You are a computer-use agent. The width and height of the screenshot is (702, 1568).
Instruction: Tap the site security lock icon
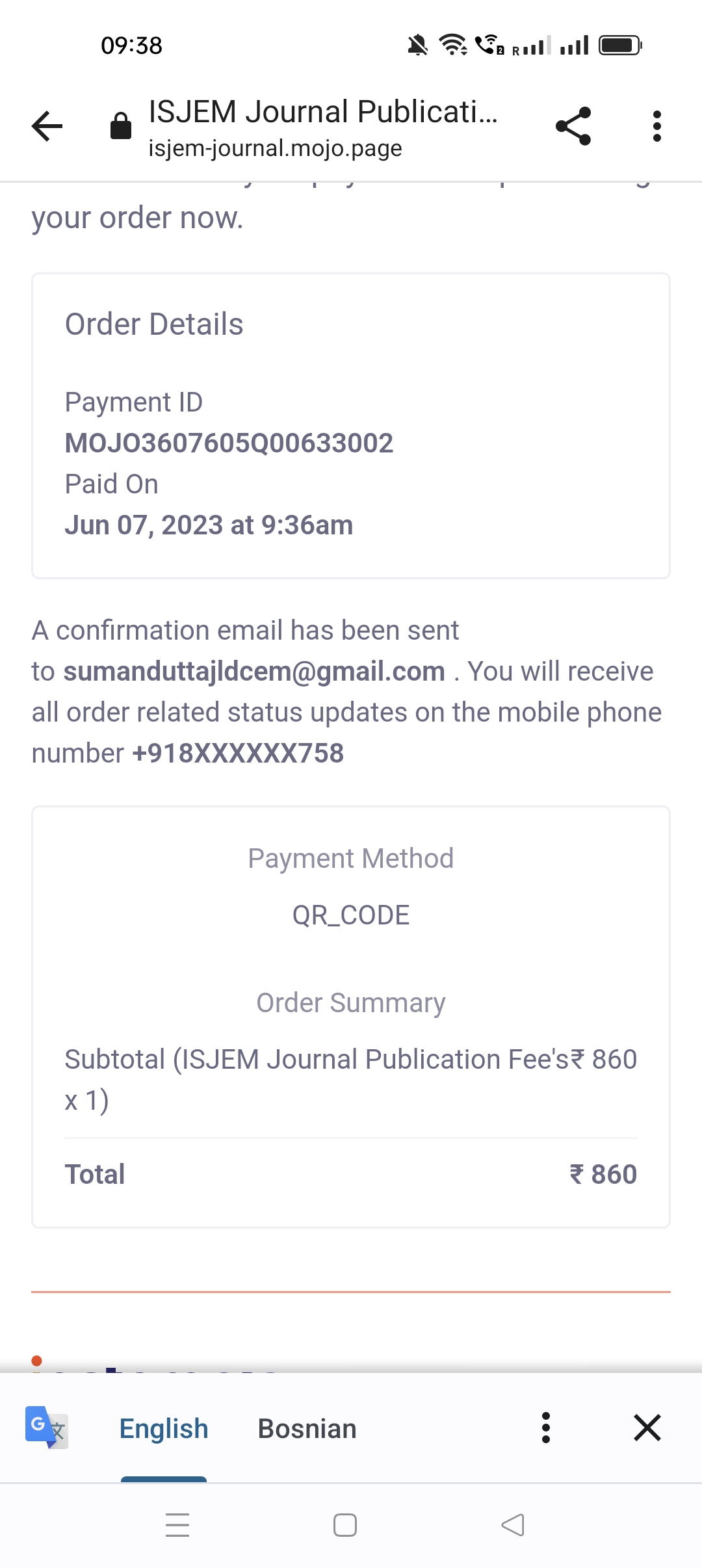121,126
